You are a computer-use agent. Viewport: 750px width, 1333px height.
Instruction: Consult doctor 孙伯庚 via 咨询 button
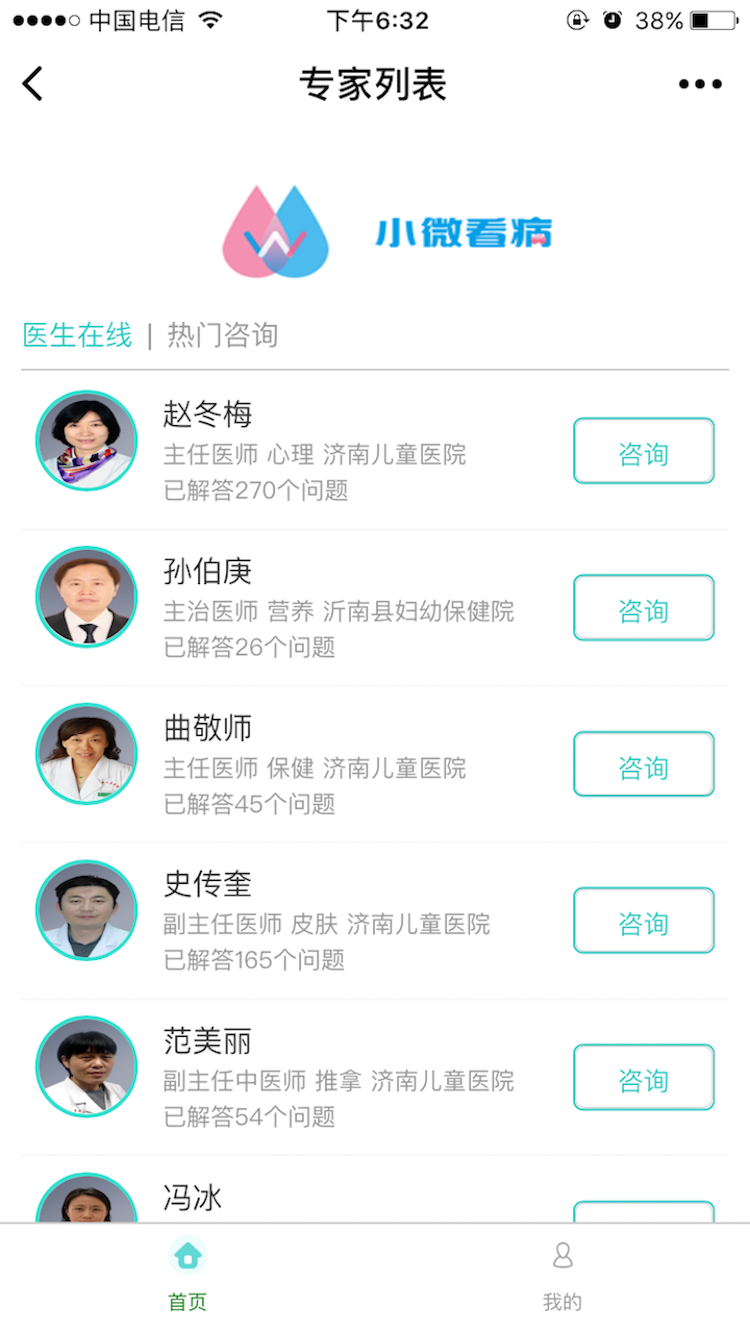(643, 608)
